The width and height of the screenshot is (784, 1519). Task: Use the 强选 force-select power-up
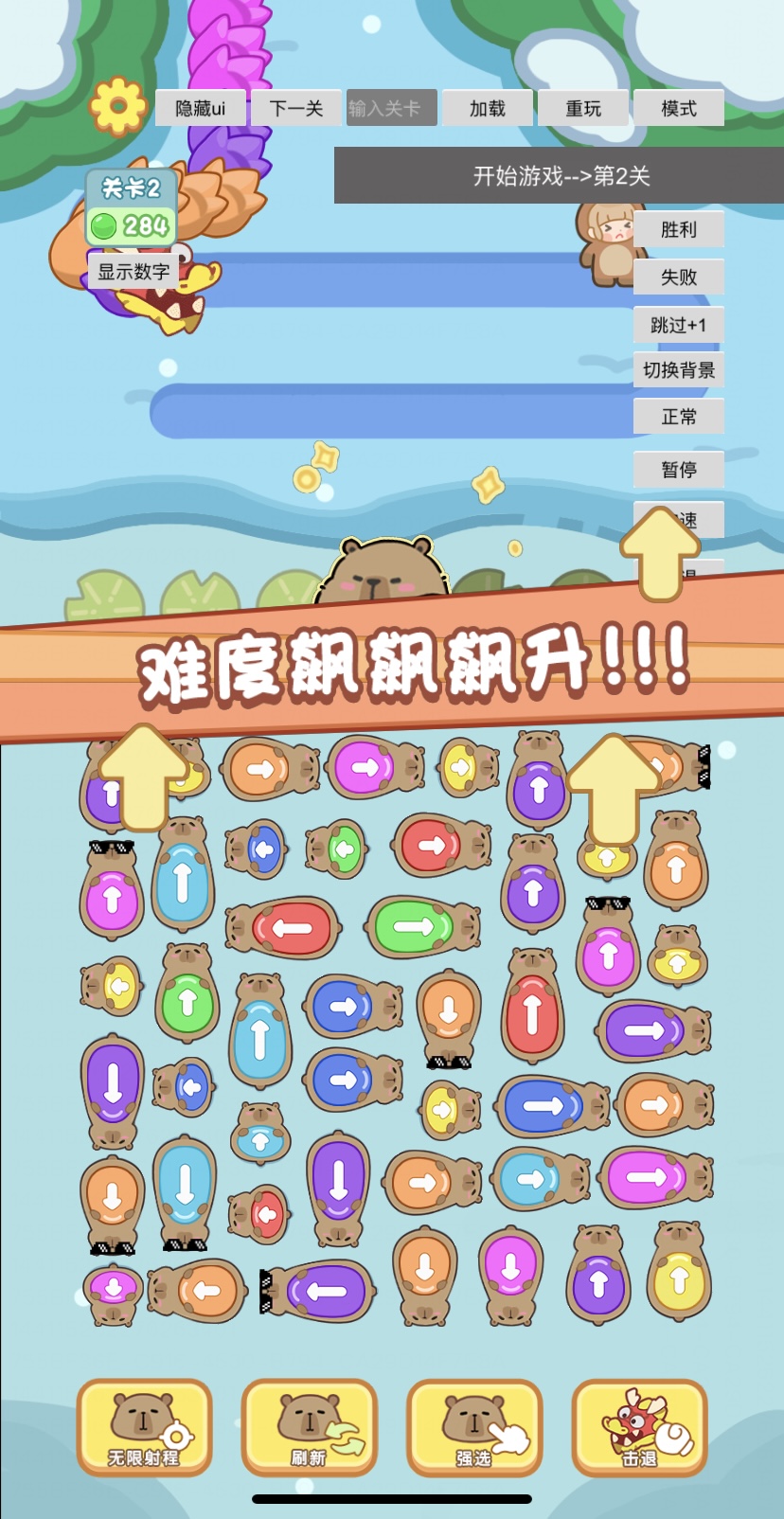[x=474, y=1428]
